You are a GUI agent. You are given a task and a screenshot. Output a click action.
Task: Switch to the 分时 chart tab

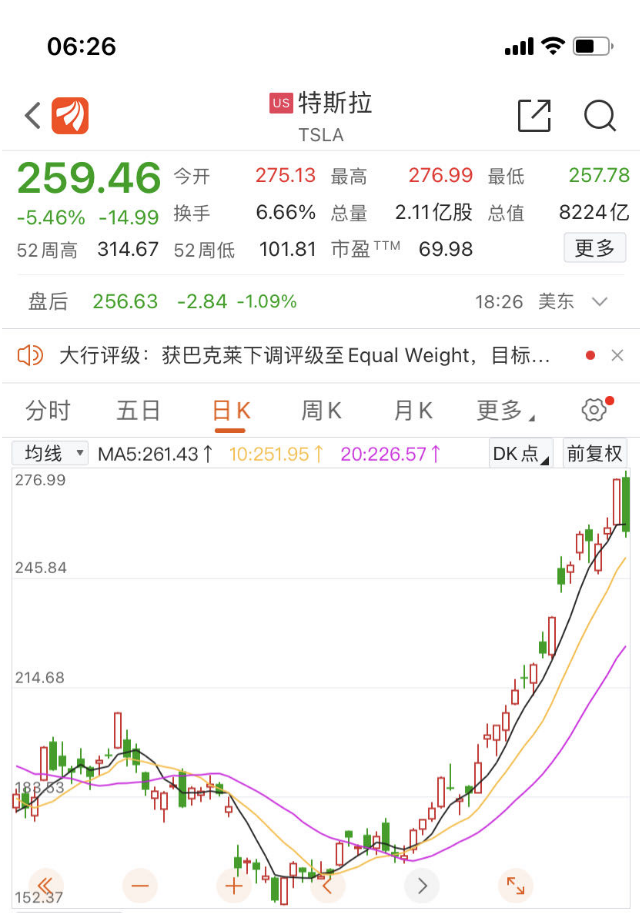(48, 410)
